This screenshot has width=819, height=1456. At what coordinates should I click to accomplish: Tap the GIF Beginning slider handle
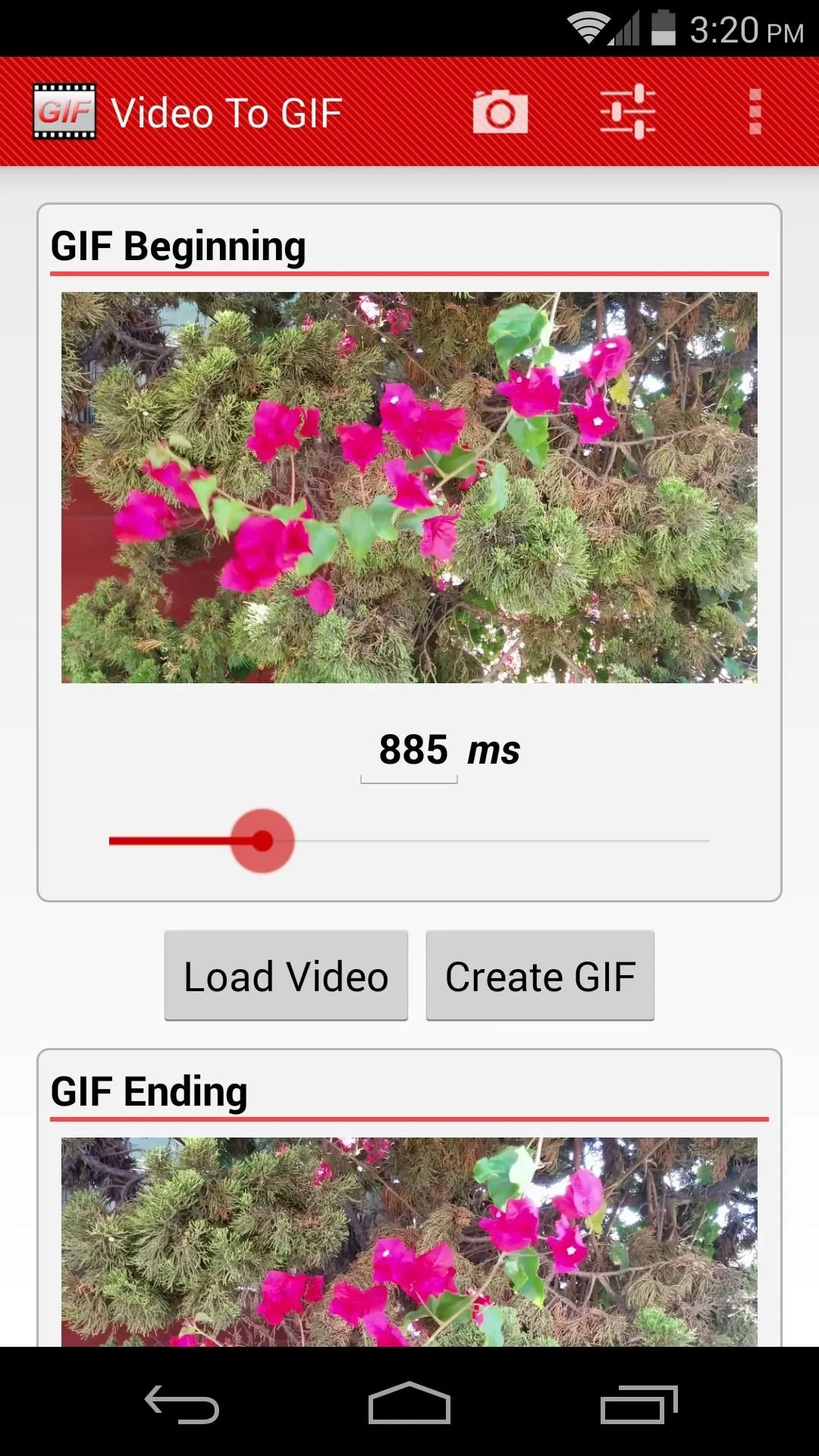tap(262, 841)
